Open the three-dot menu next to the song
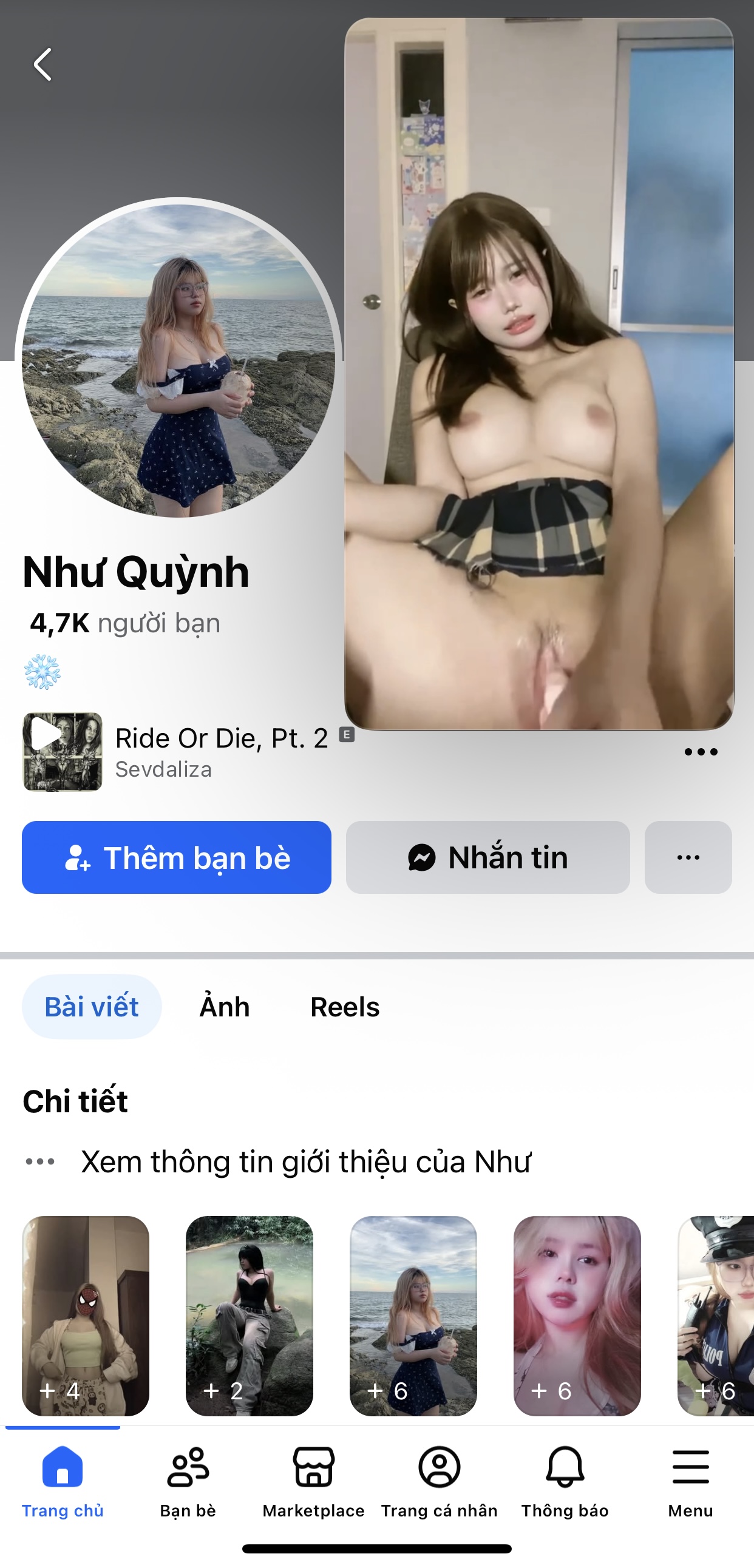Screen dimensions: 754x1568 (x=701, y=752)
